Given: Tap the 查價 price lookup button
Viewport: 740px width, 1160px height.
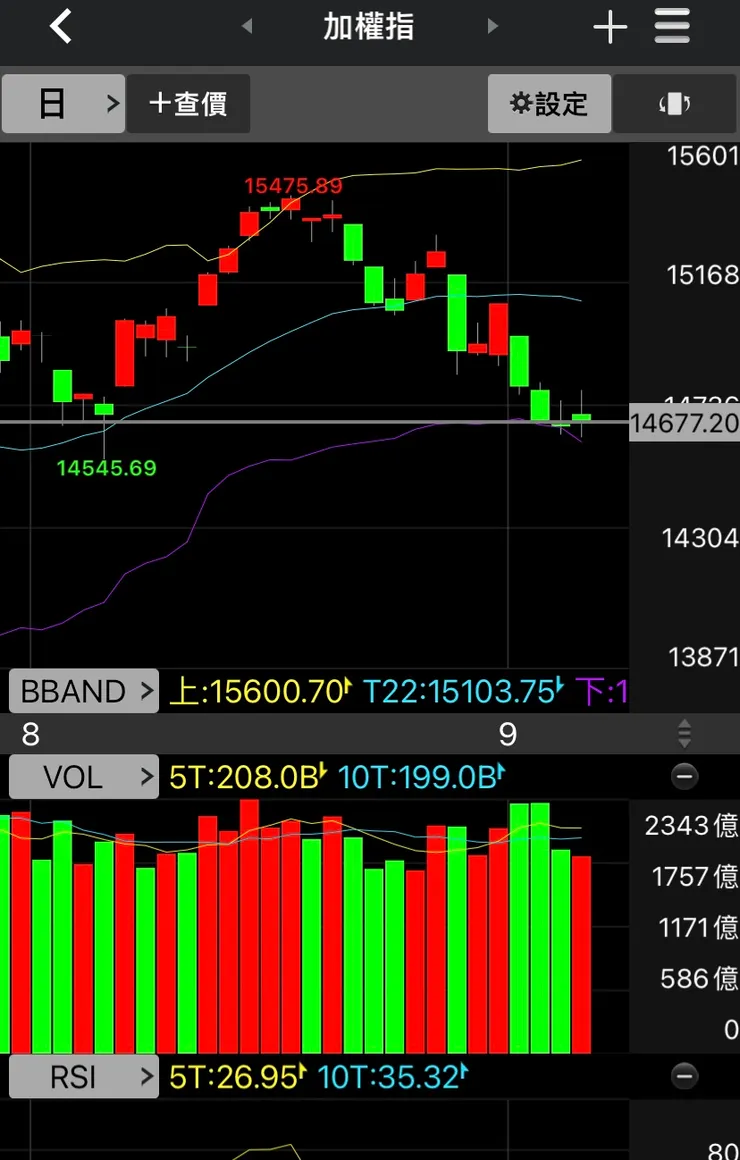Looking at the screenshot, I should 188,103.
